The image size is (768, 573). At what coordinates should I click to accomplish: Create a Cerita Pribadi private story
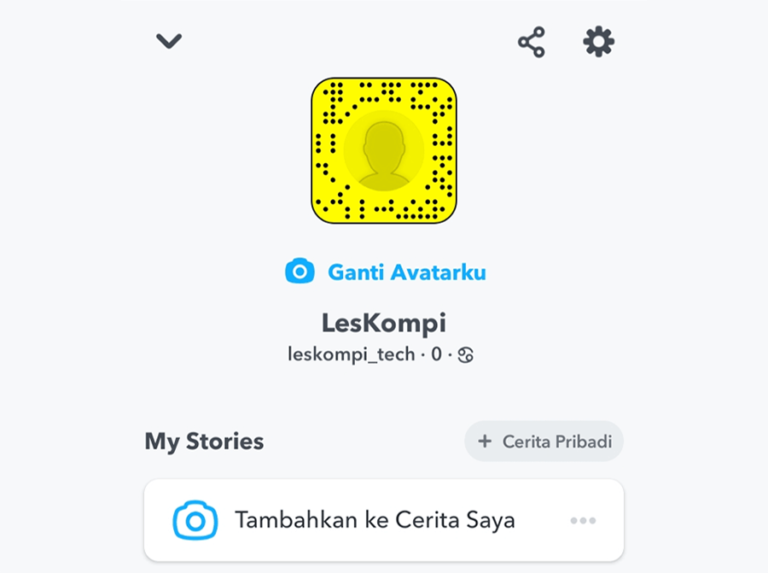[x=544, y=441]
